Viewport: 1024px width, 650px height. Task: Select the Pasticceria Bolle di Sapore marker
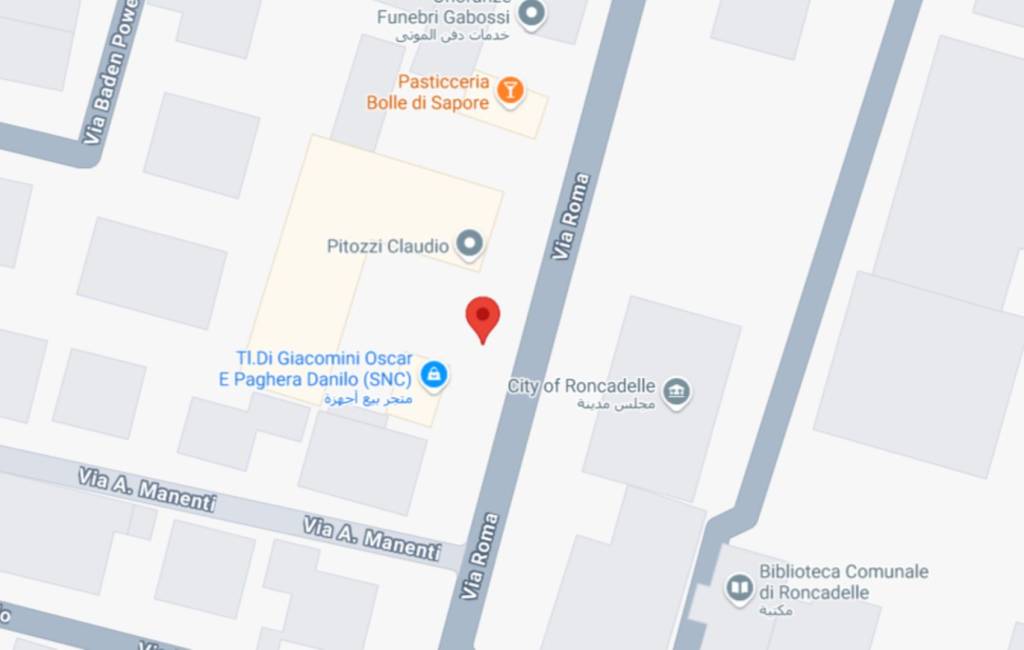coord(511,91)
